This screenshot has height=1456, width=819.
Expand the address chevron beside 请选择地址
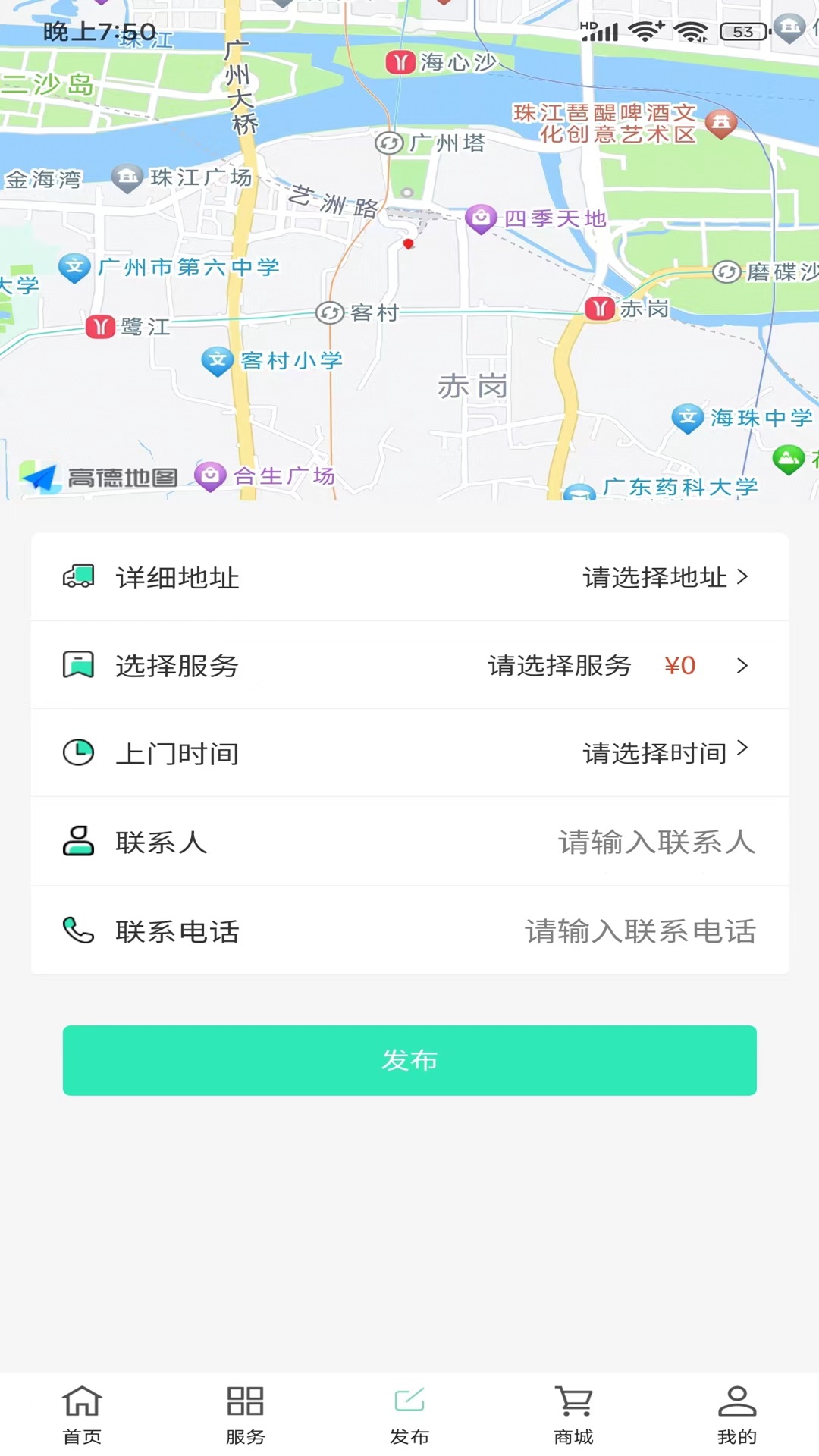pyautogui.click(x=743, y=578)
